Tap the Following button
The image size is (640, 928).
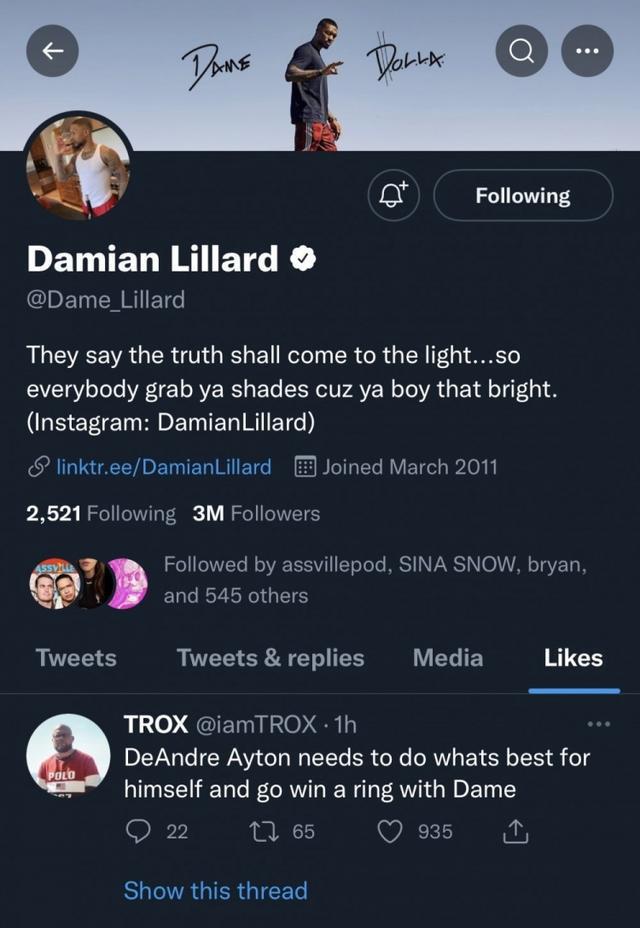click(x=522, y=195)
